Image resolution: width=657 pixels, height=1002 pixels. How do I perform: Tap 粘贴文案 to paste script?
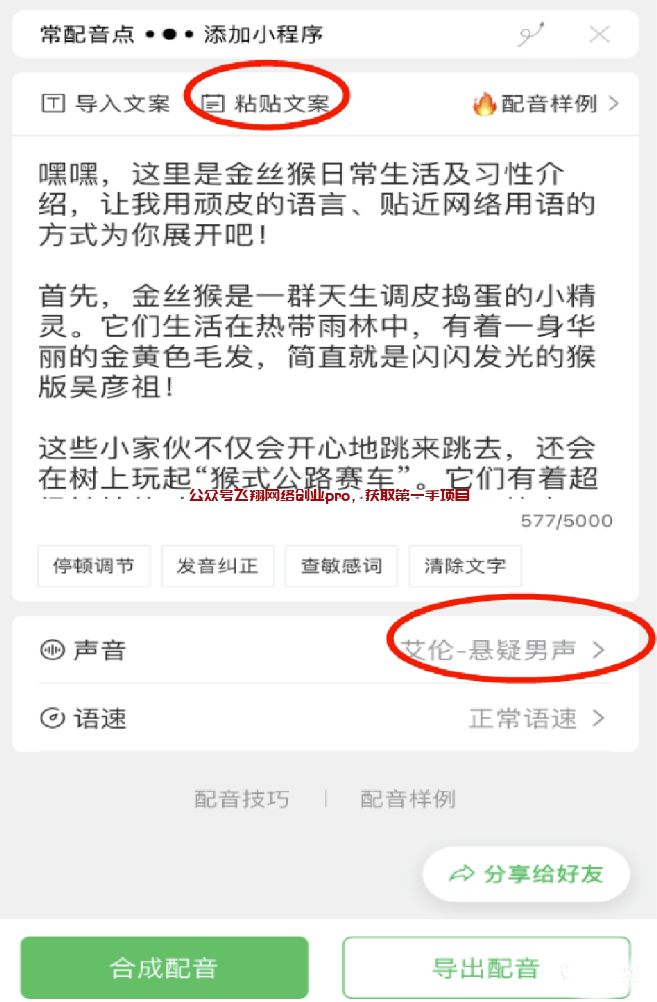tap(266, 104)
